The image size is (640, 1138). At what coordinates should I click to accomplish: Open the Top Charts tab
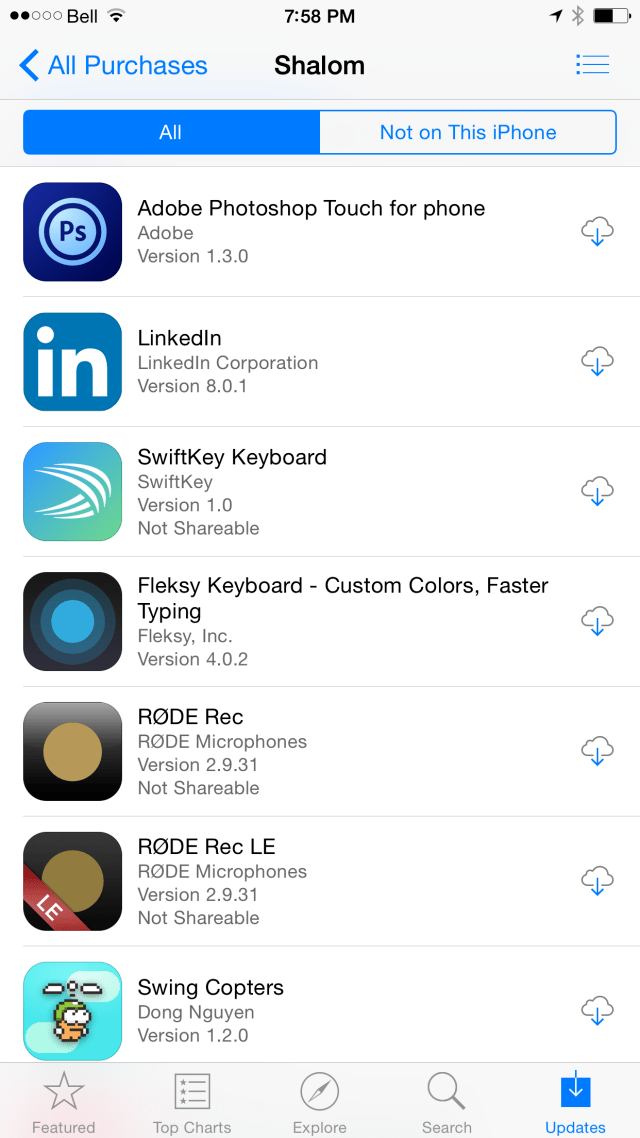click(192, 1102)
